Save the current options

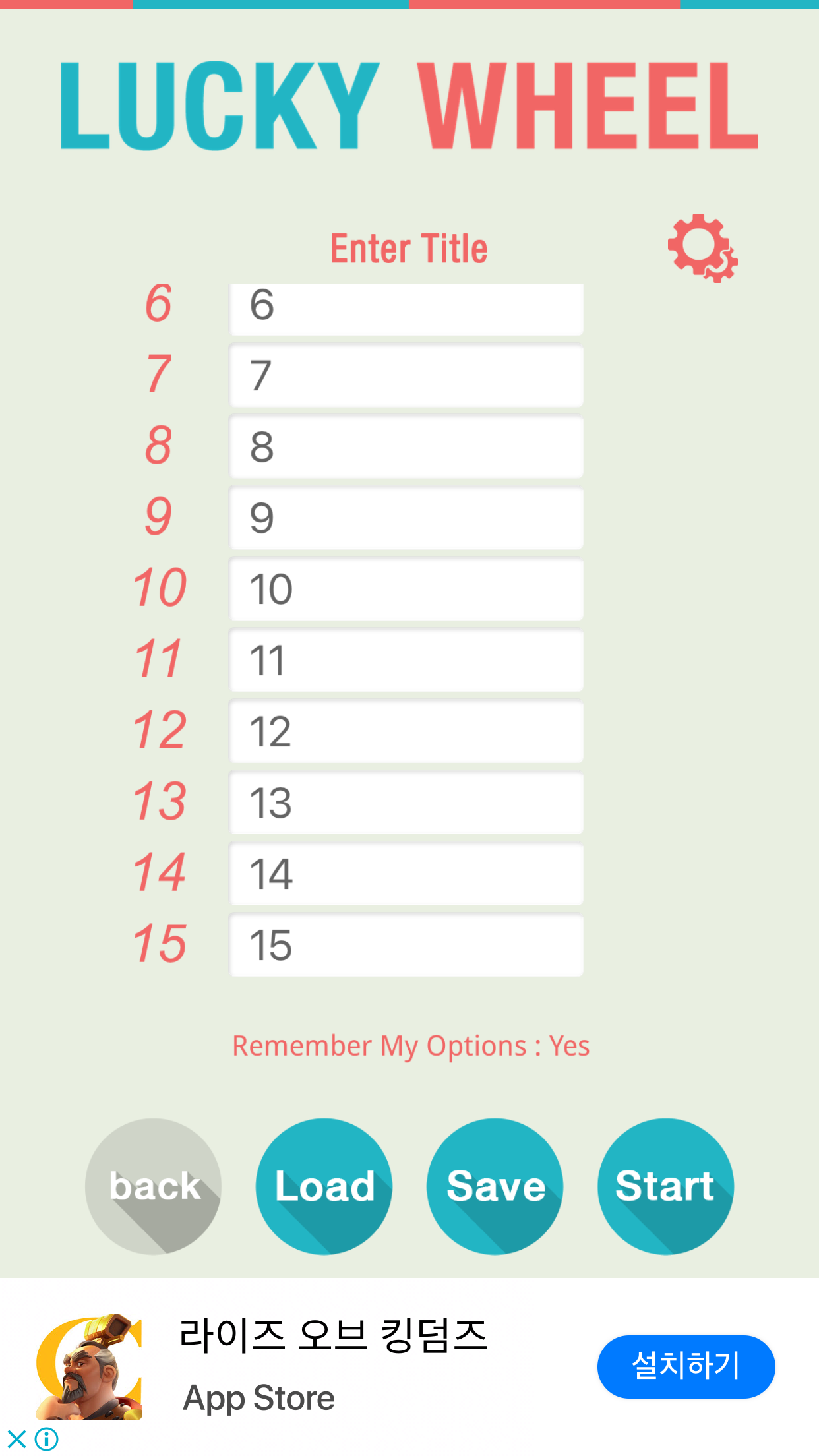click(495, 1186)
